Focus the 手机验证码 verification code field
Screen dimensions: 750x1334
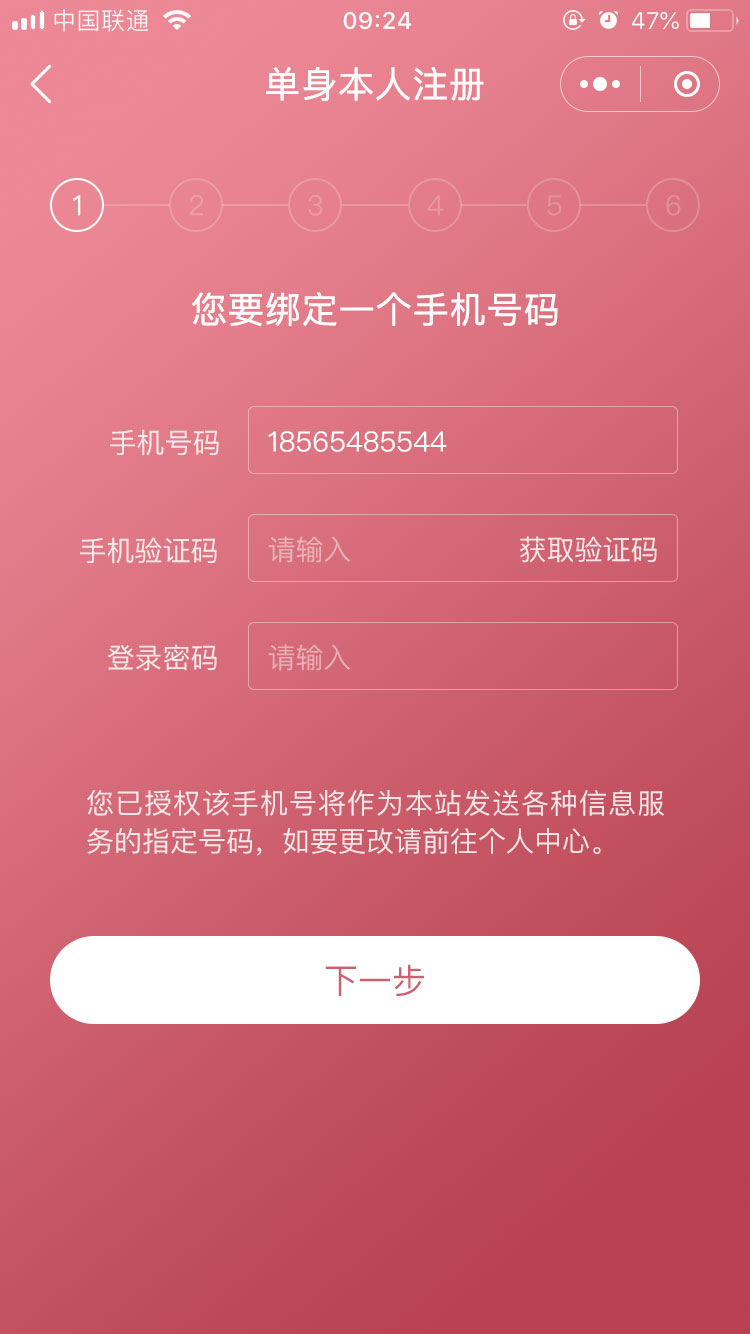(380, 548)
